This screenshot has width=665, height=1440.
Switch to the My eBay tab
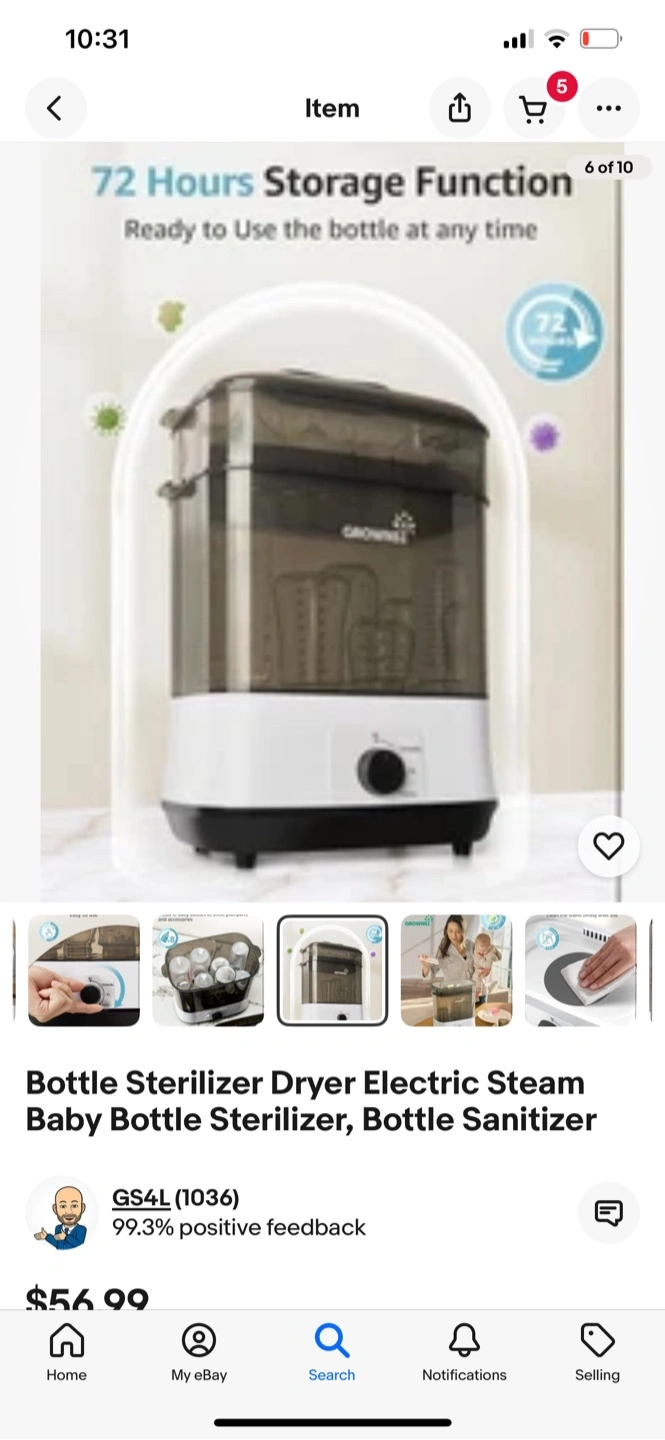[x=199, y=1352]
